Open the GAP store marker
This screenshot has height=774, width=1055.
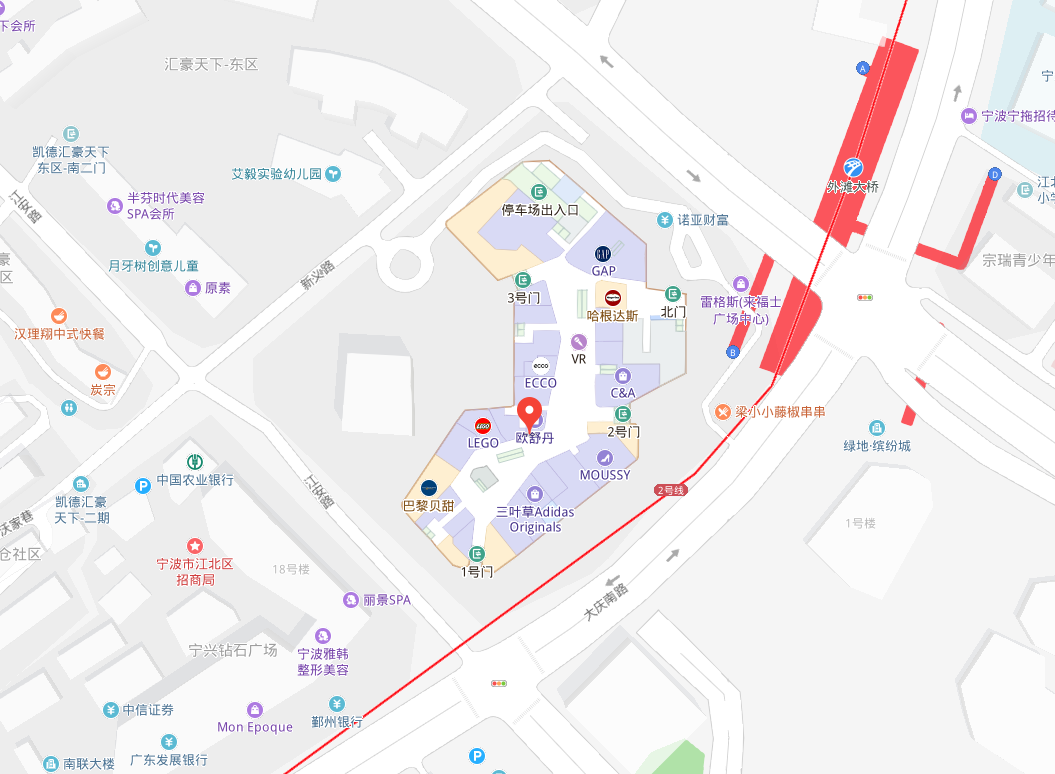tap(603, 254)
